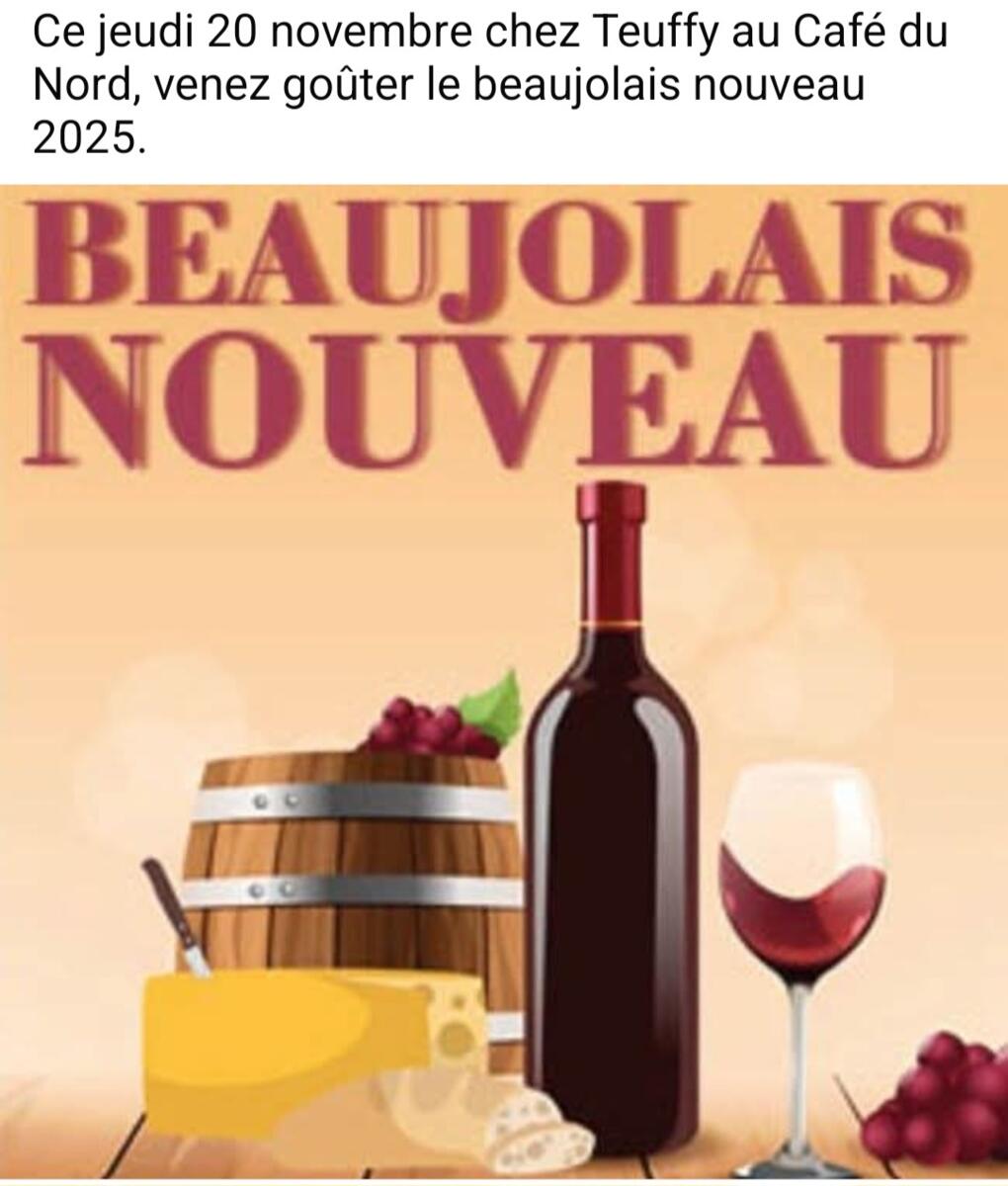Open the Beaujolais Nouveau poster image
Viewport: 1008px width, 1186px height.
pyautogui.click(x=504, y=682)
